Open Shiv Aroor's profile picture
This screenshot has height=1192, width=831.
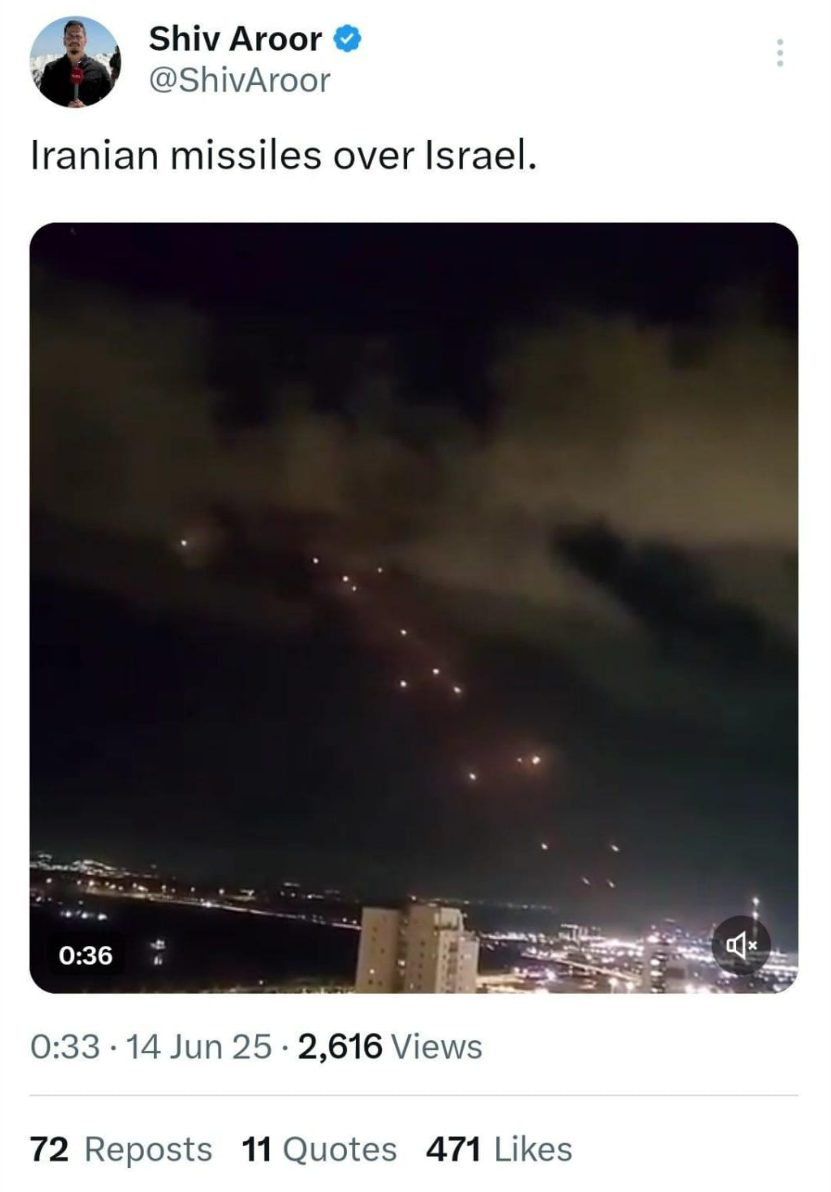pyautogui.click(x=75, y=62)
